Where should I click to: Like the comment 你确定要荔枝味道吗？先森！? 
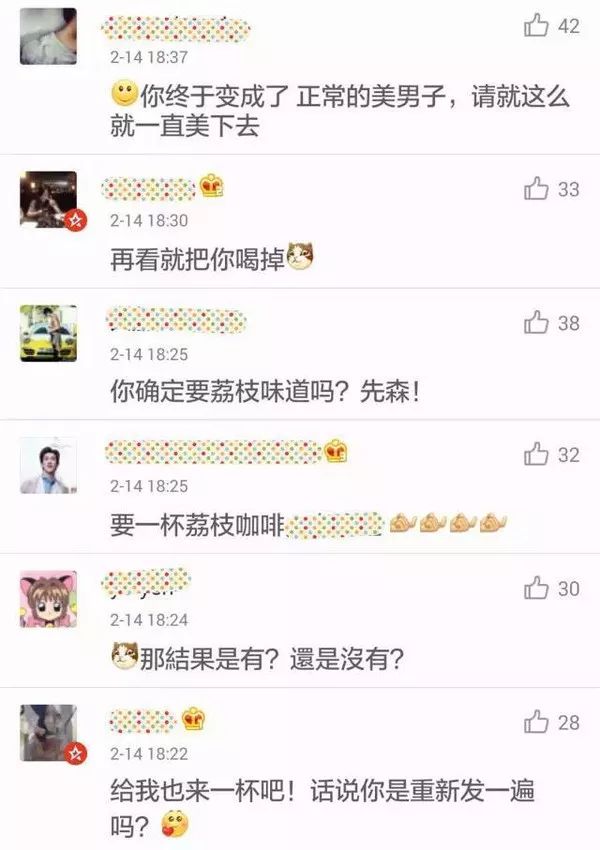click(537, 322)
